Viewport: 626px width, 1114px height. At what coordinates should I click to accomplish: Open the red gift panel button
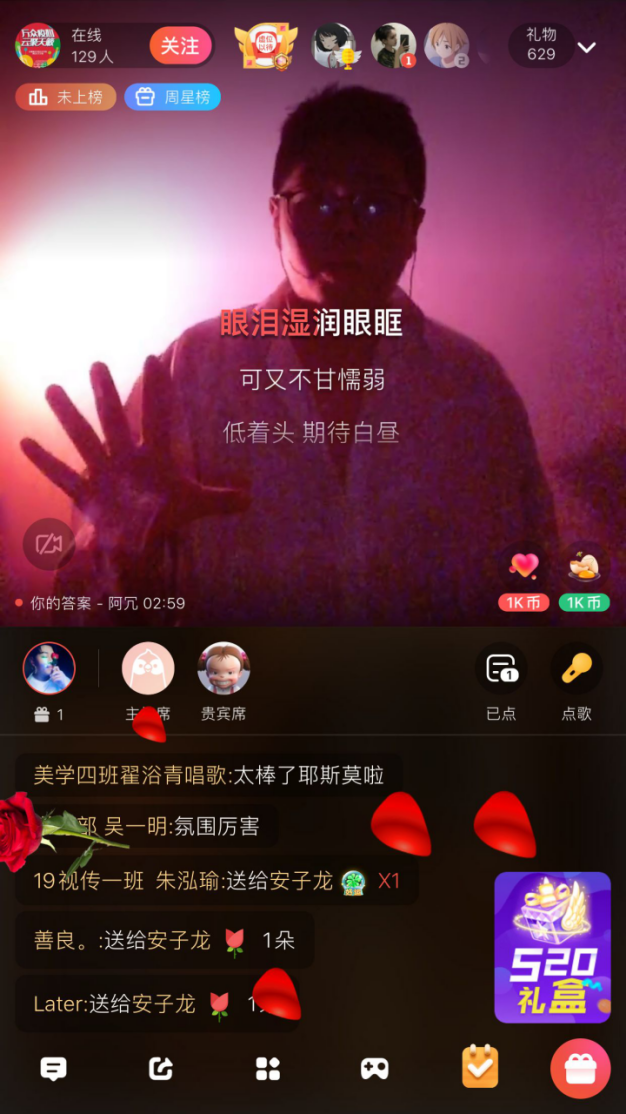[x=581, y=1069]
